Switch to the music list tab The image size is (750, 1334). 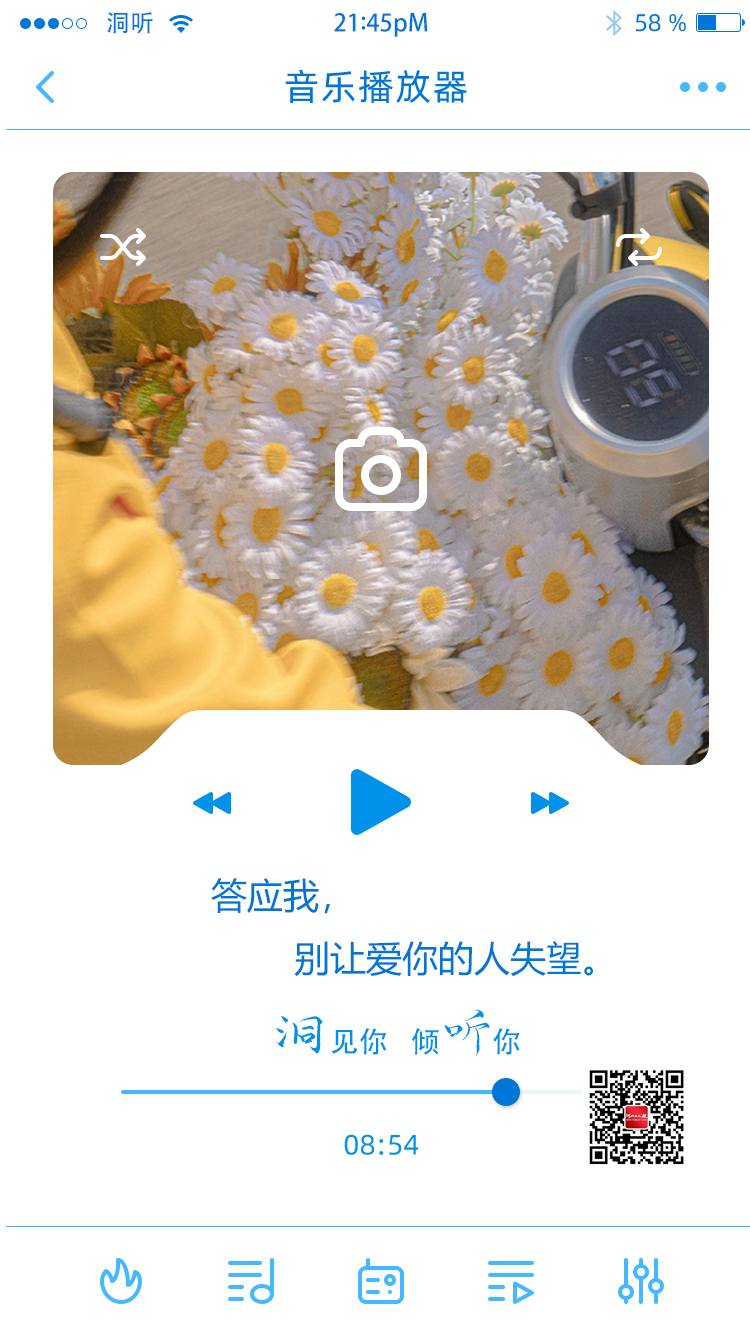point(250,1281)
